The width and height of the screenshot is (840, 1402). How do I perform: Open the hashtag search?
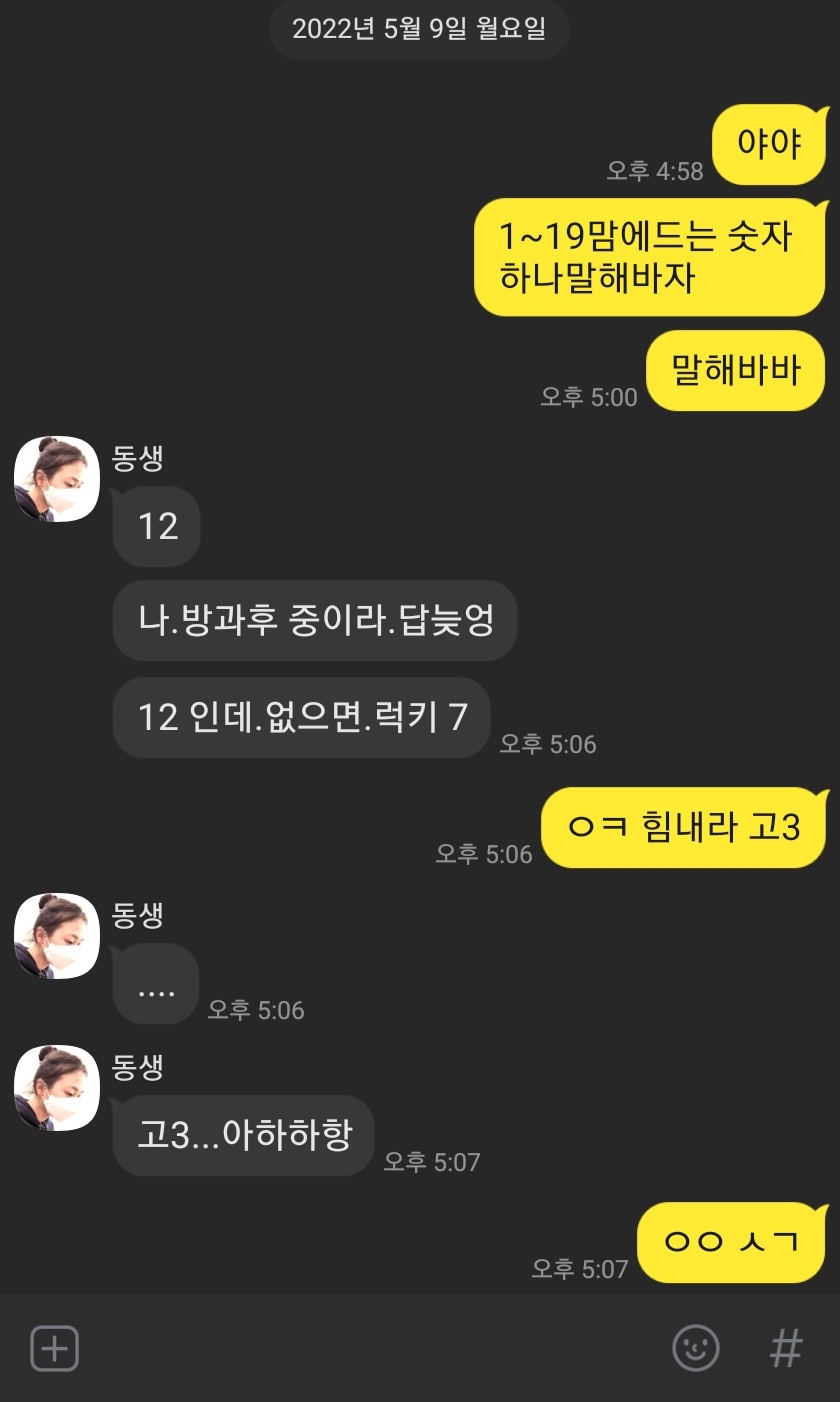tap(786, 1348)
